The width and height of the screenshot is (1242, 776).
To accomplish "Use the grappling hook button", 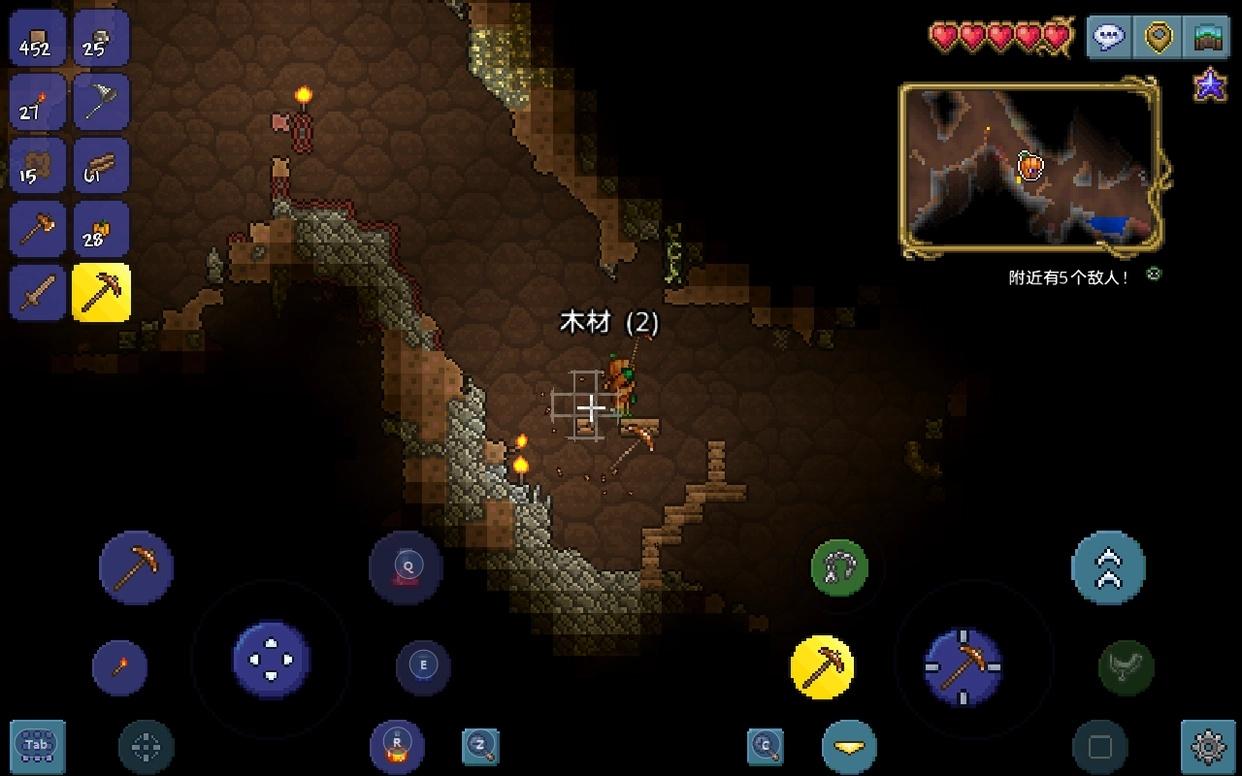I will (839, 568).
